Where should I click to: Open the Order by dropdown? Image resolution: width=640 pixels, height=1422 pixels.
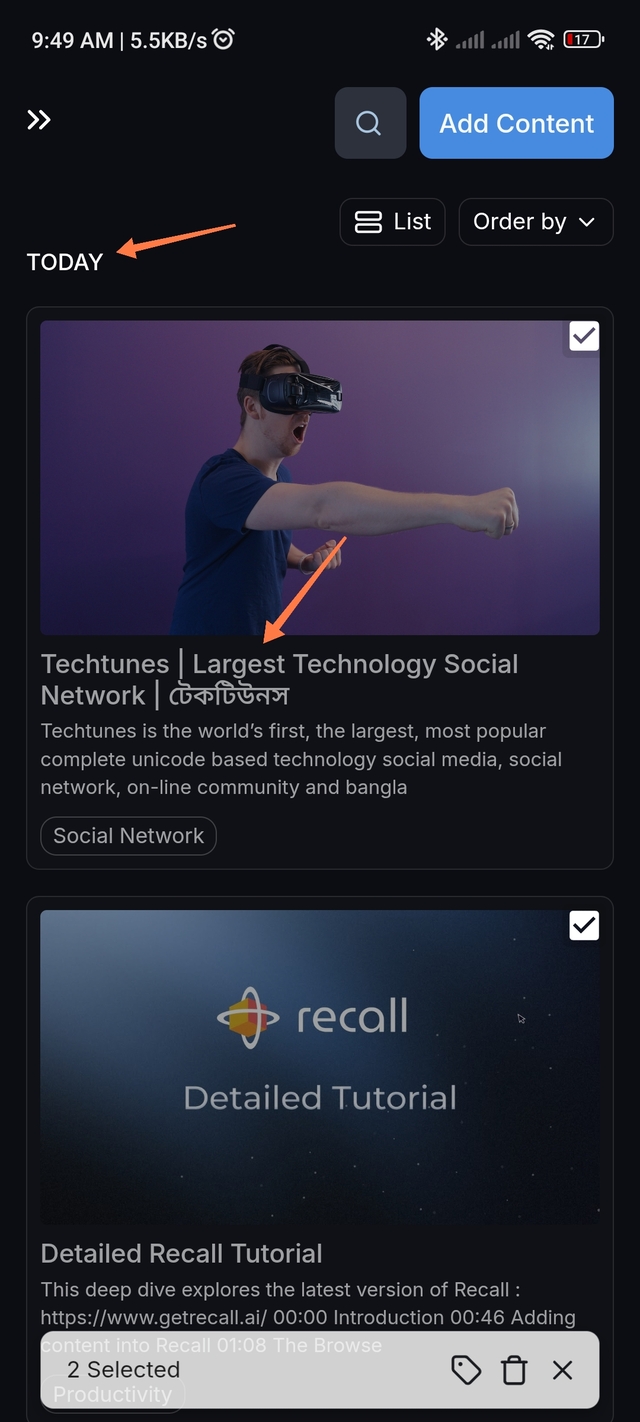point(535,222)
